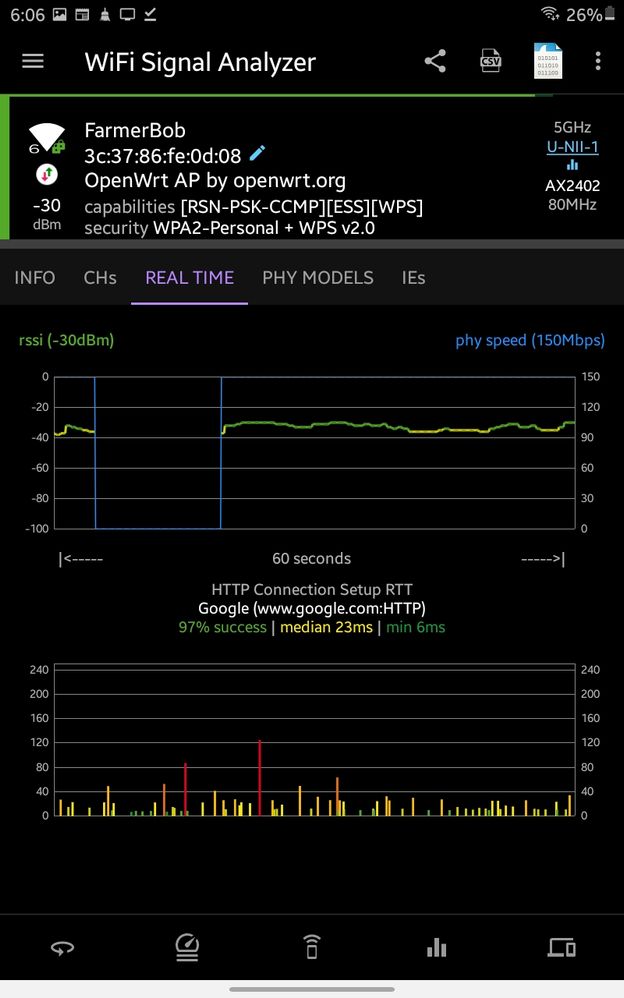Open the devices bottom tab
This screenshot has width=624, height=998.
coord(561,947)
